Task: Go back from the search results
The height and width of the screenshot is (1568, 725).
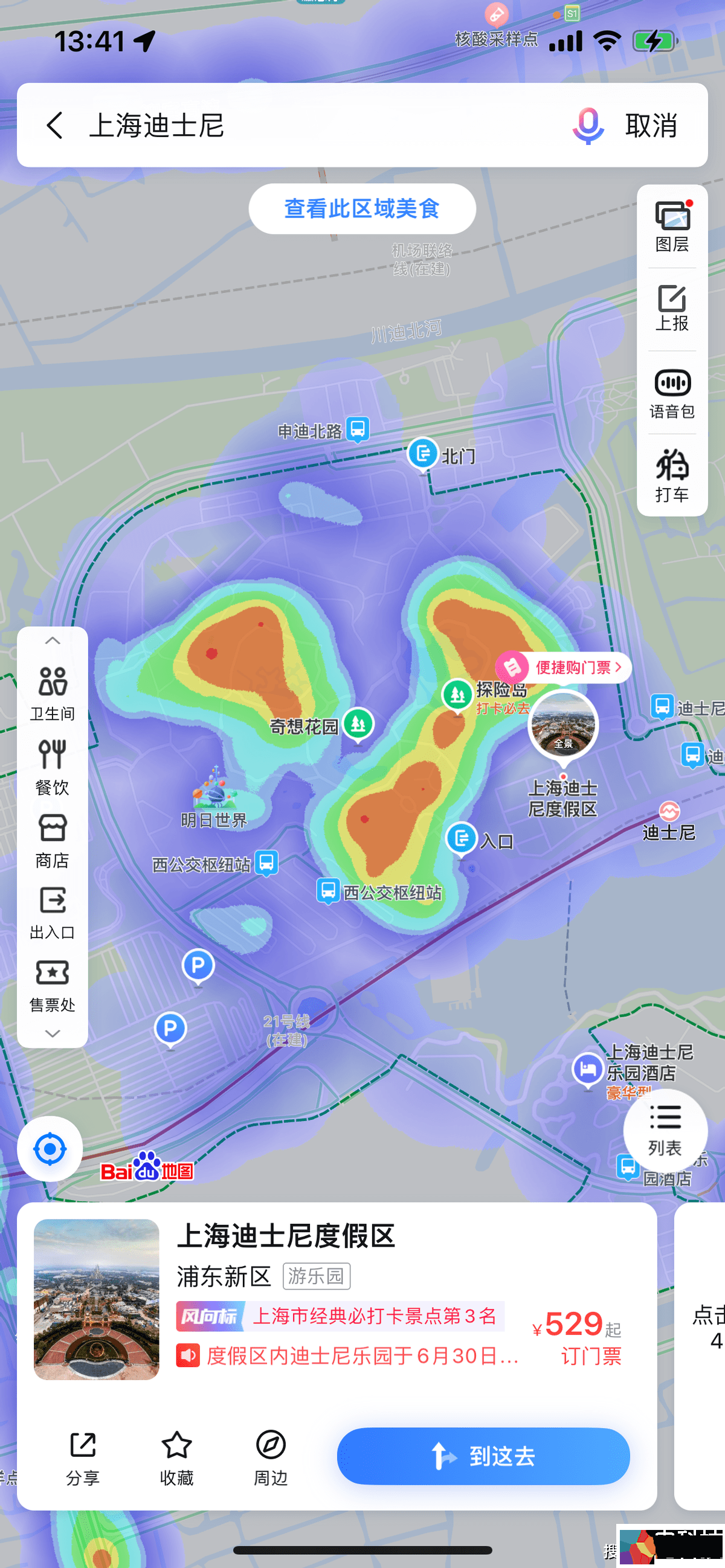Action: pos(55,126)
